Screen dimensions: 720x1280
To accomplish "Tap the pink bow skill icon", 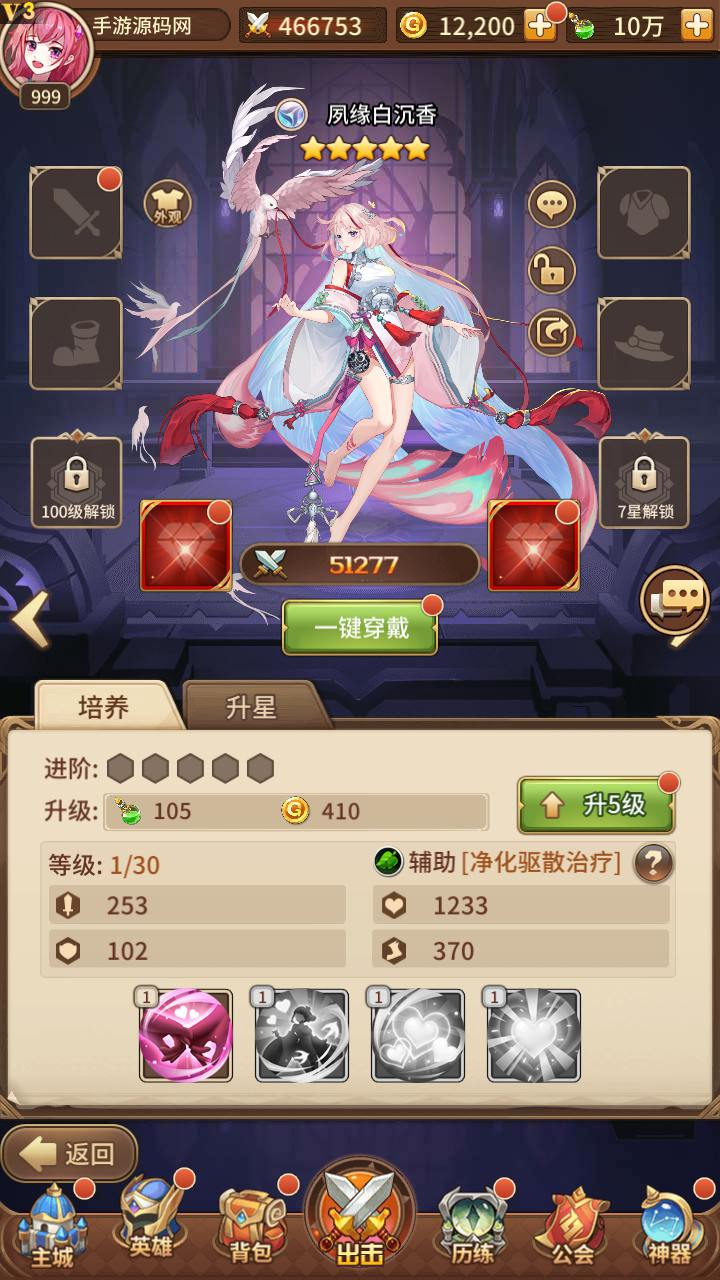I will coord(186,1035).
